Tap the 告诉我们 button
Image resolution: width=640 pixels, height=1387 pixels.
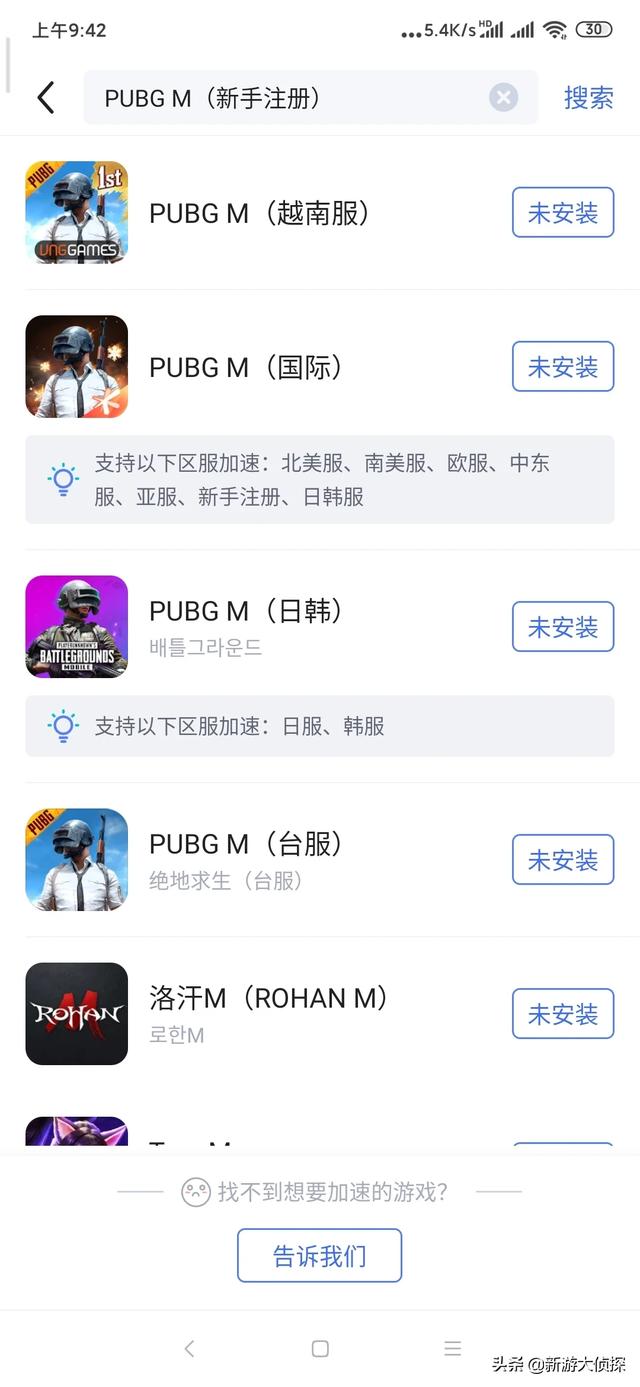pyautogui.click(x=319, y=1256)
